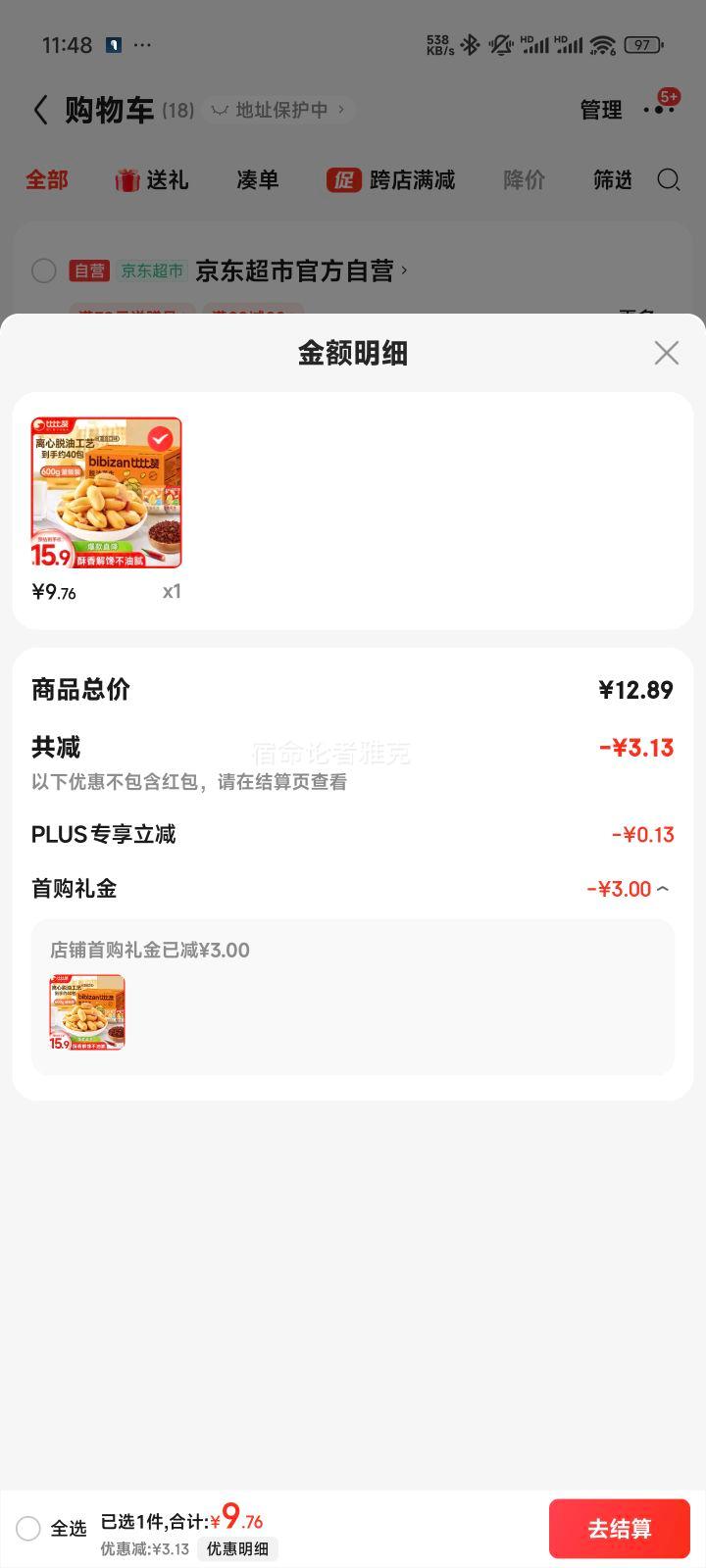Screen dimensions: 706x1568
Task: Click 管理 to manage cart items
Action: coord(601,110)
